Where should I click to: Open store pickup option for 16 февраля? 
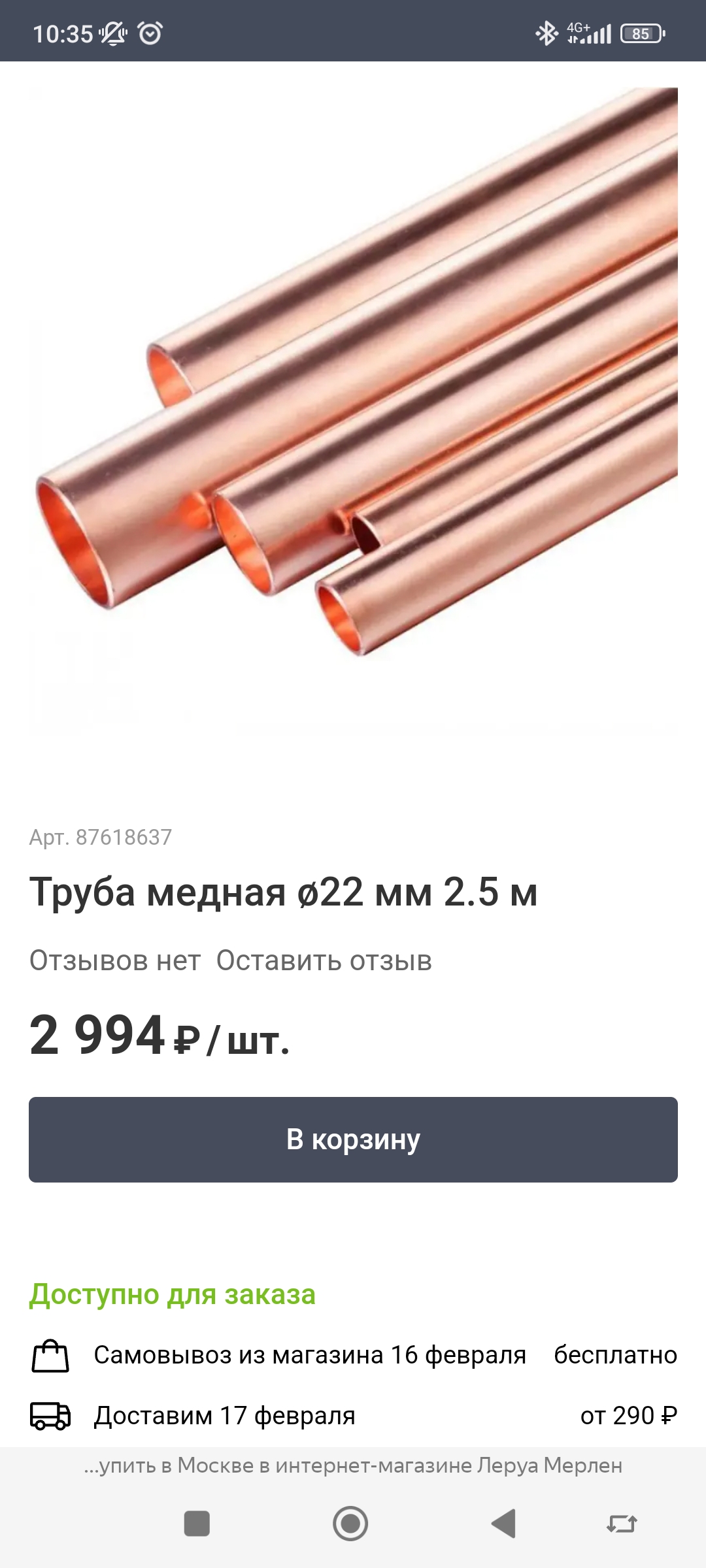[310, 1355]
